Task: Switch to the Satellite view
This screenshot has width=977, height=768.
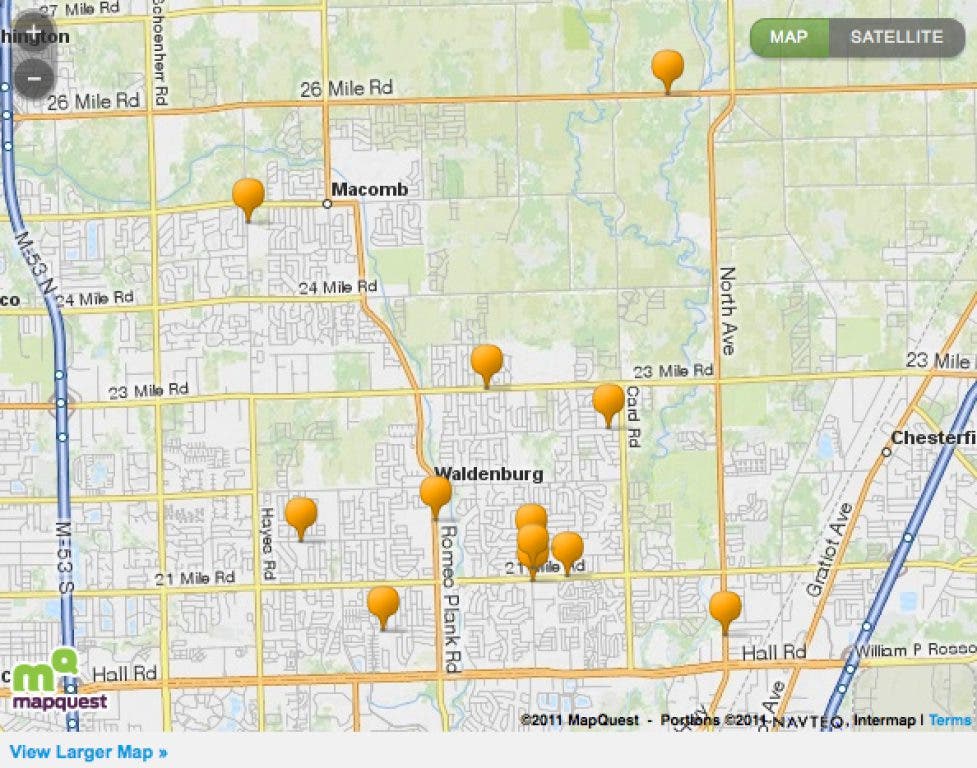Action: point(896,38)
